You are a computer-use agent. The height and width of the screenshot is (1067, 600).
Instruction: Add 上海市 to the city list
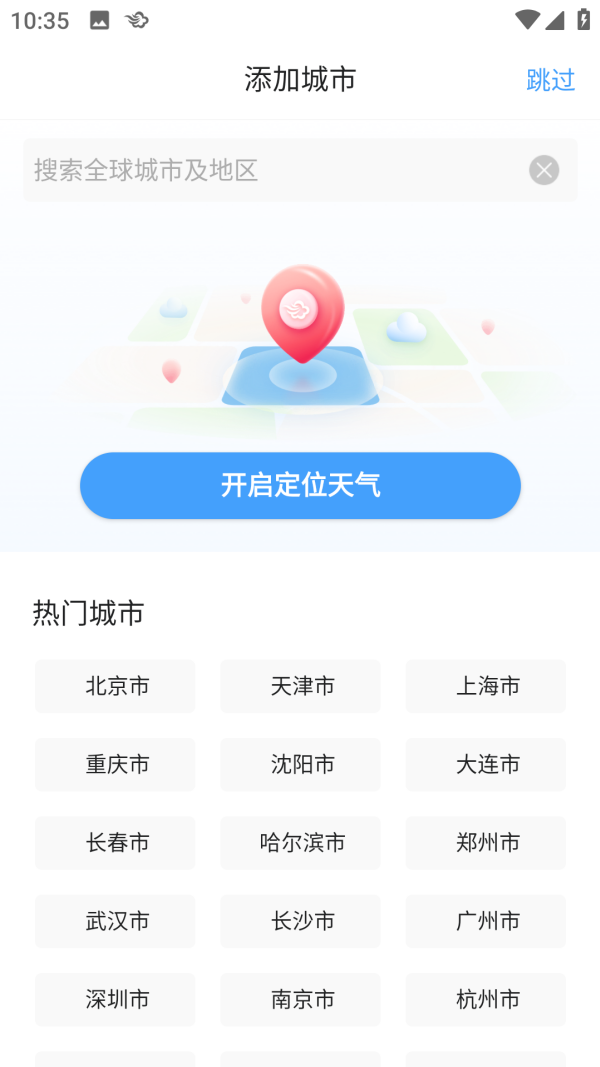(x=486, y=686)
